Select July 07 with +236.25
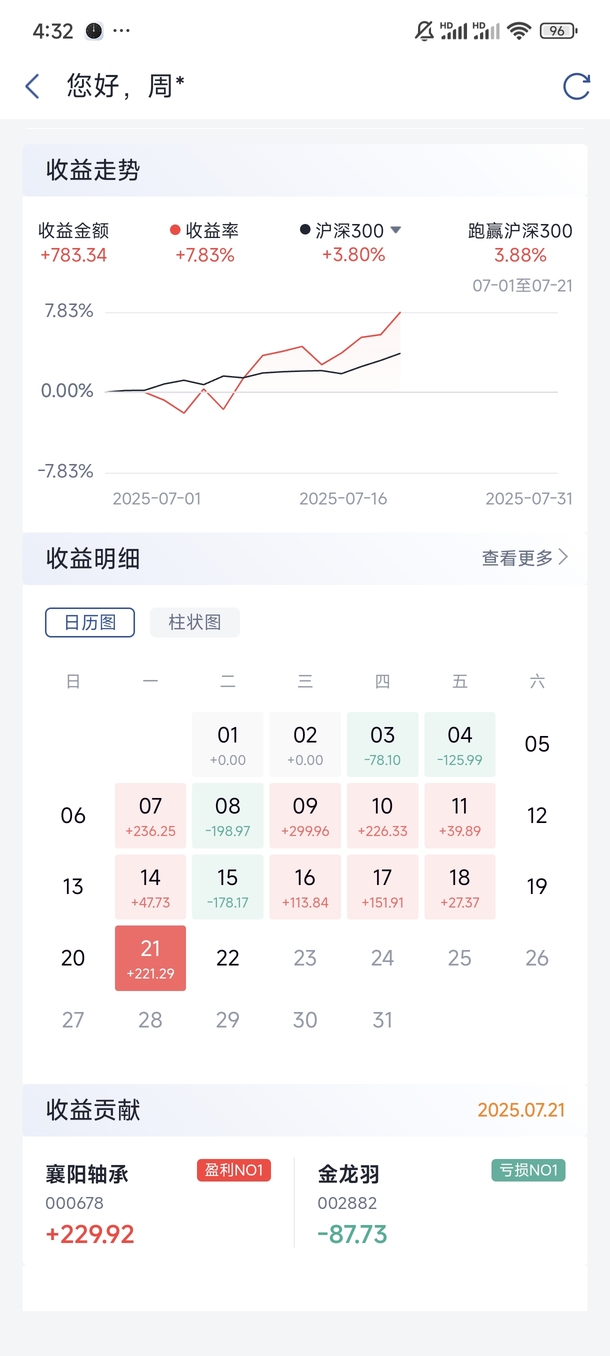 (x=150, y=816)
